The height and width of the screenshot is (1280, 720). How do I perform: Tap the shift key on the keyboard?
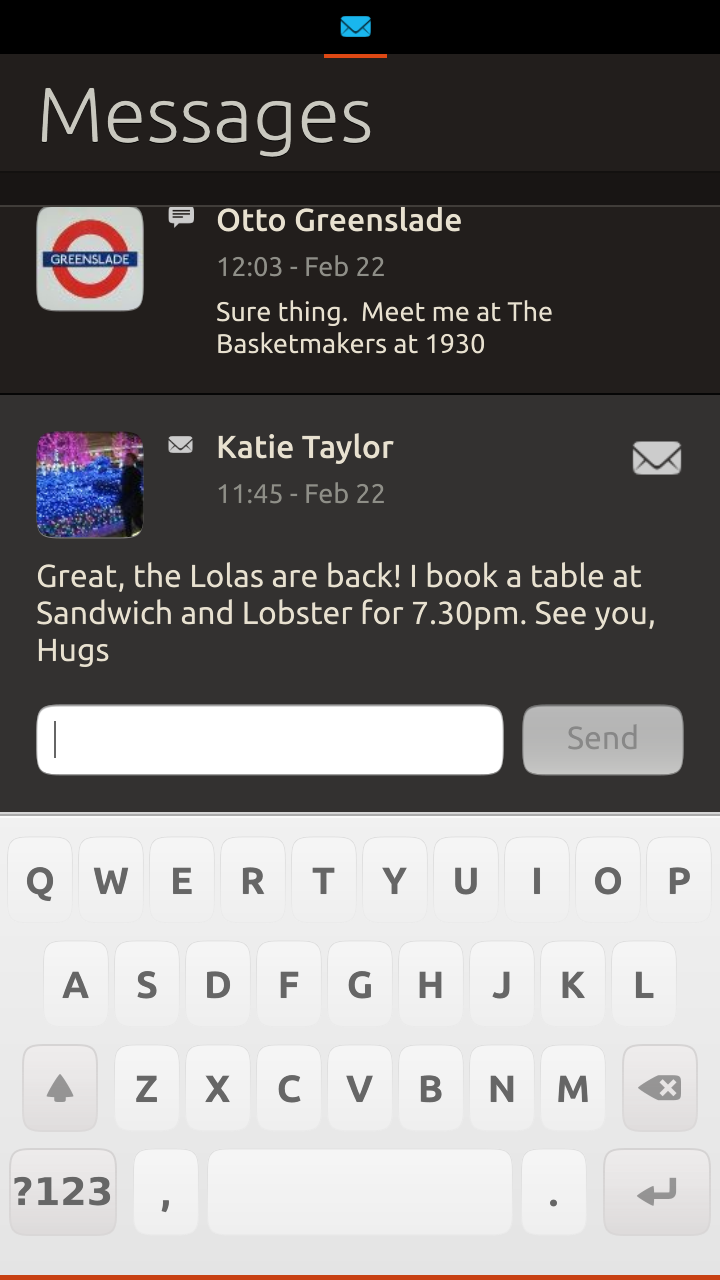coord(60,1088)
